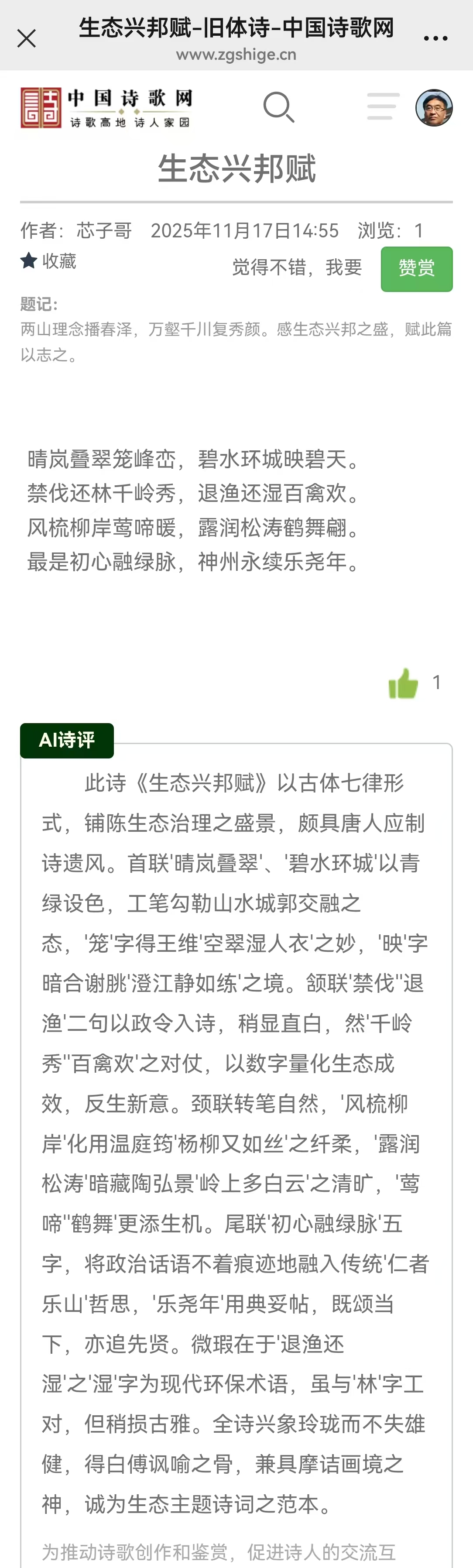
Task: Like the poem with thumbs-up icon
Action: [404, 683]
